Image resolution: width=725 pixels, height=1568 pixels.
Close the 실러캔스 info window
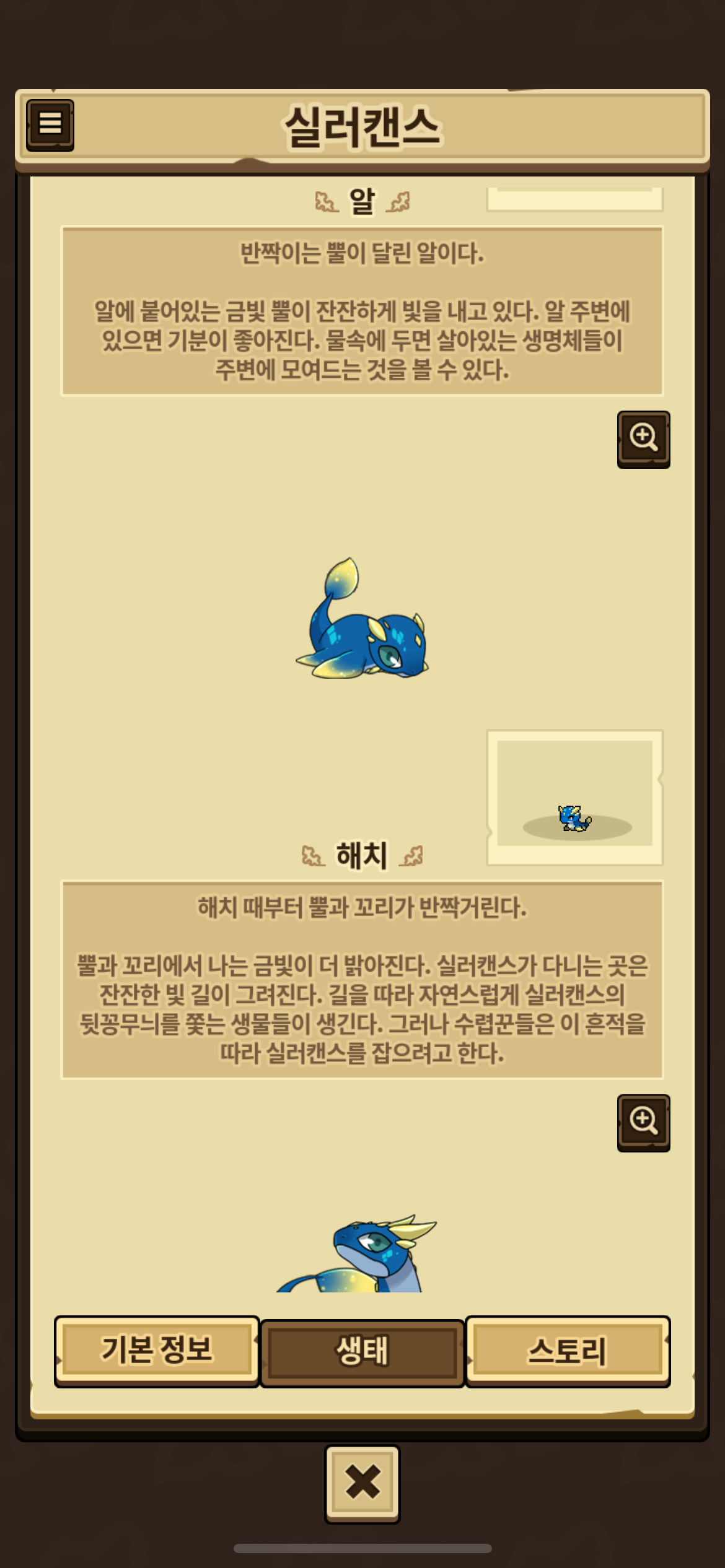362,1483
